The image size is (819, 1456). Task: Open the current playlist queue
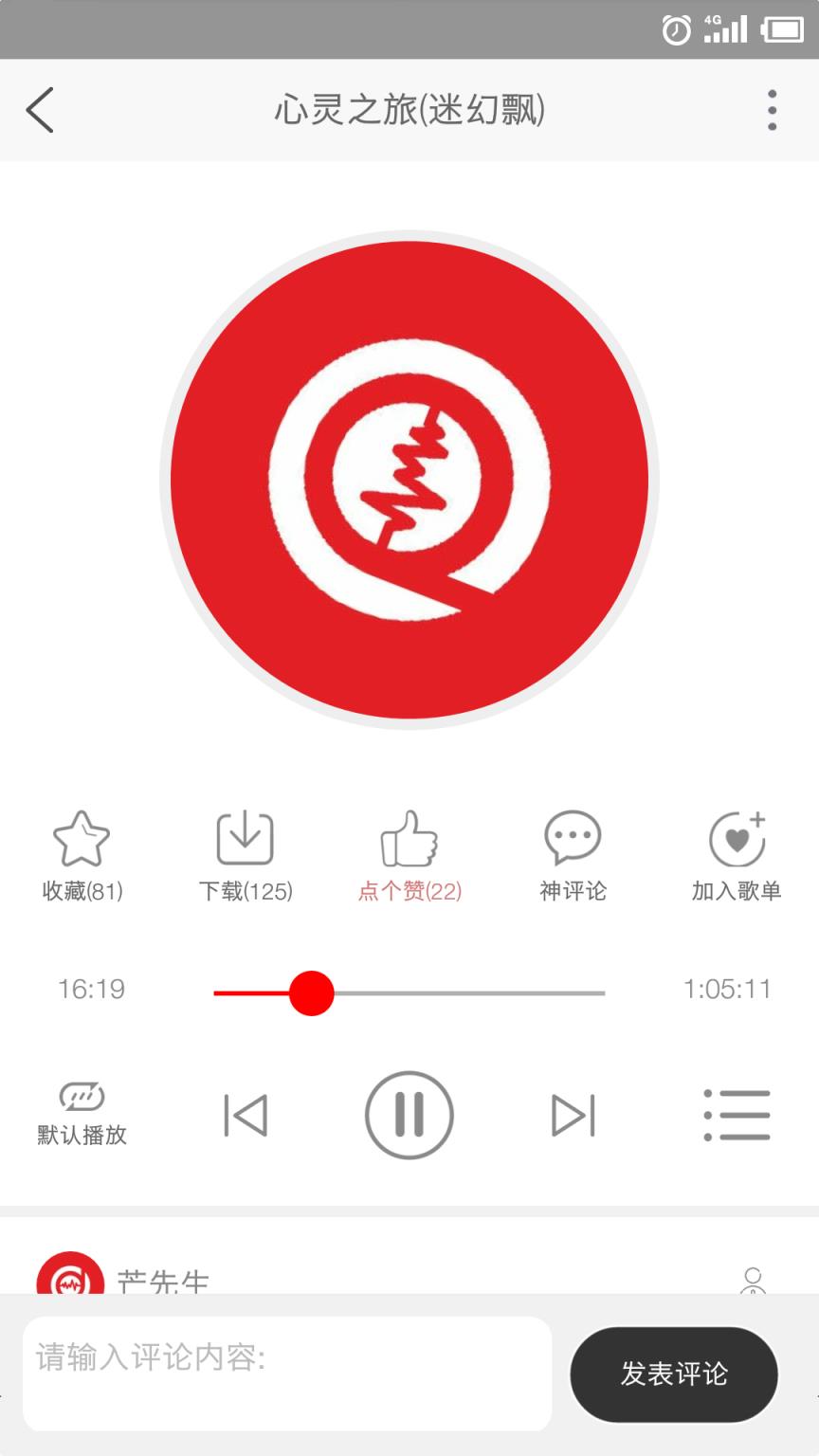[x=737, y=1115]
